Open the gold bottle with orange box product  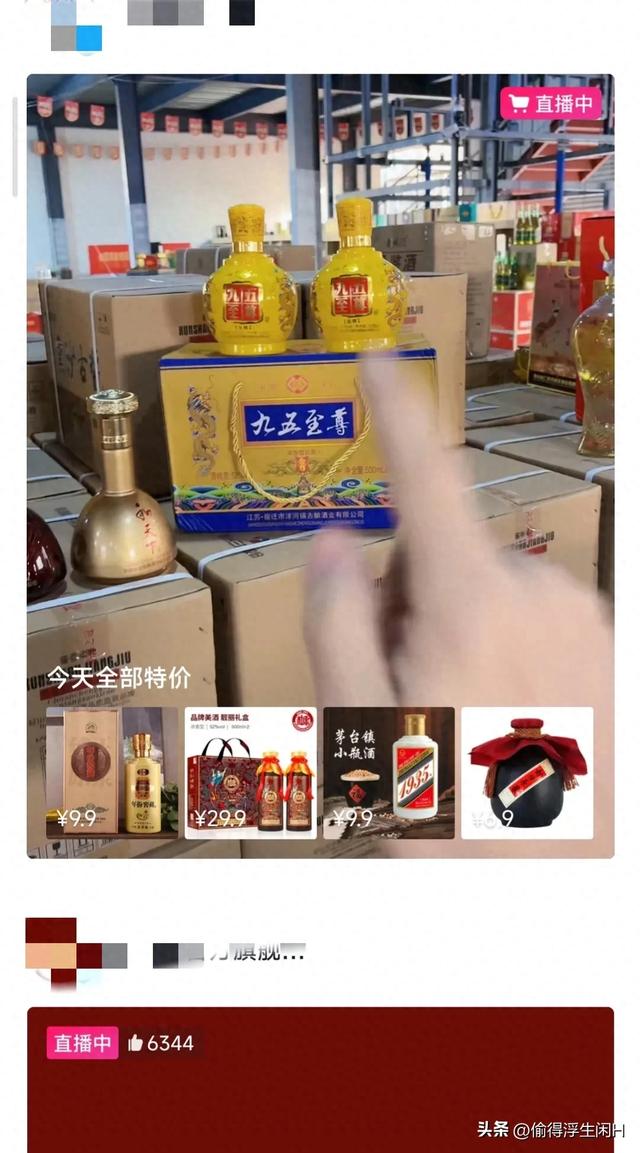(x=112, y=773)
